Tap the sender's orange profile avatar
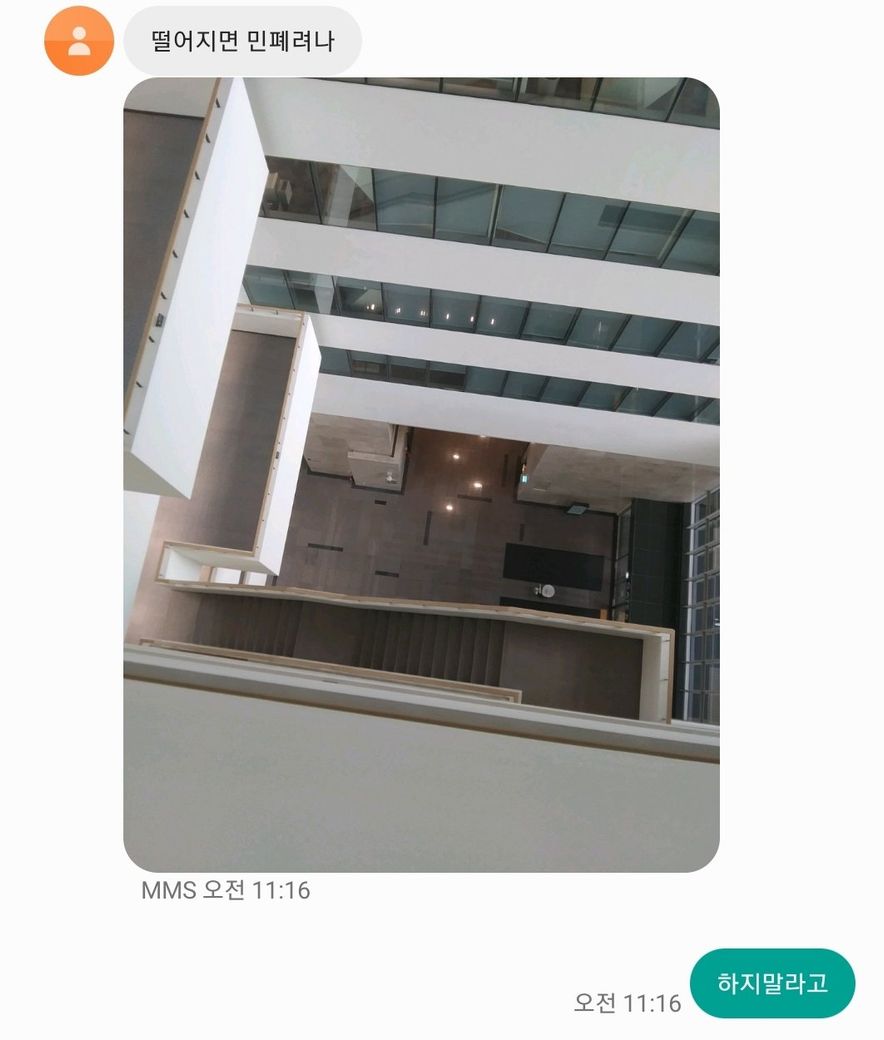Screen dimensions: 884x1040 79,41
